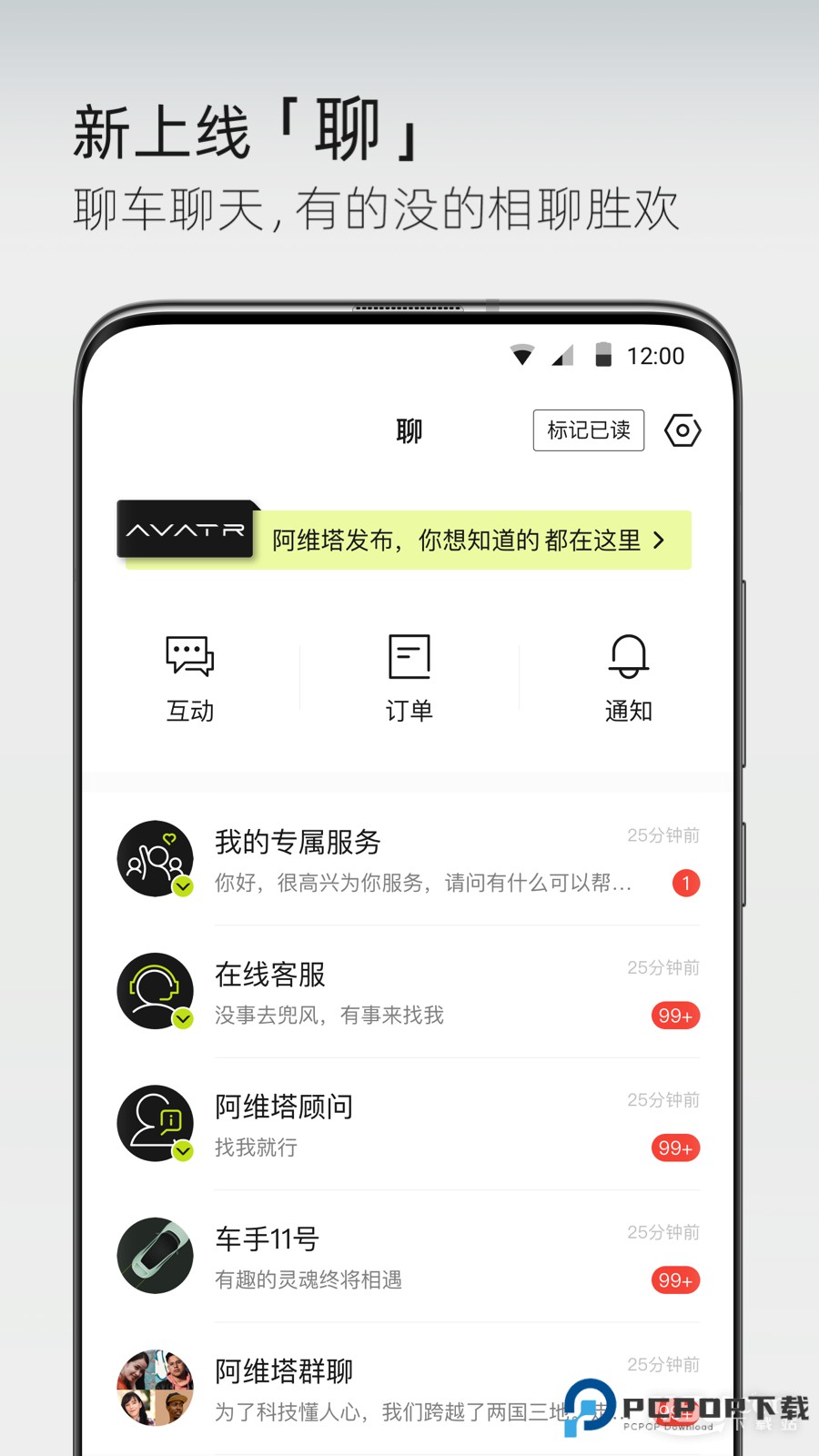The image size is (819, 1456).
Task: Open the 互动 interactions section
Action: (189, 678)
